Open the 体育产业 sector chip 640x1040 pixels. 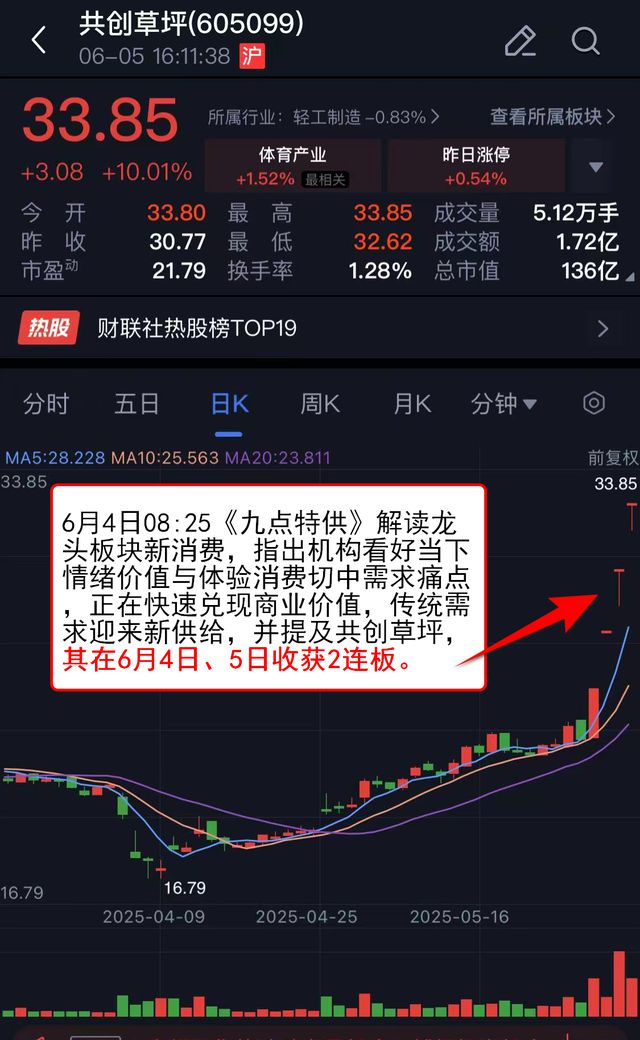point(293,166)
